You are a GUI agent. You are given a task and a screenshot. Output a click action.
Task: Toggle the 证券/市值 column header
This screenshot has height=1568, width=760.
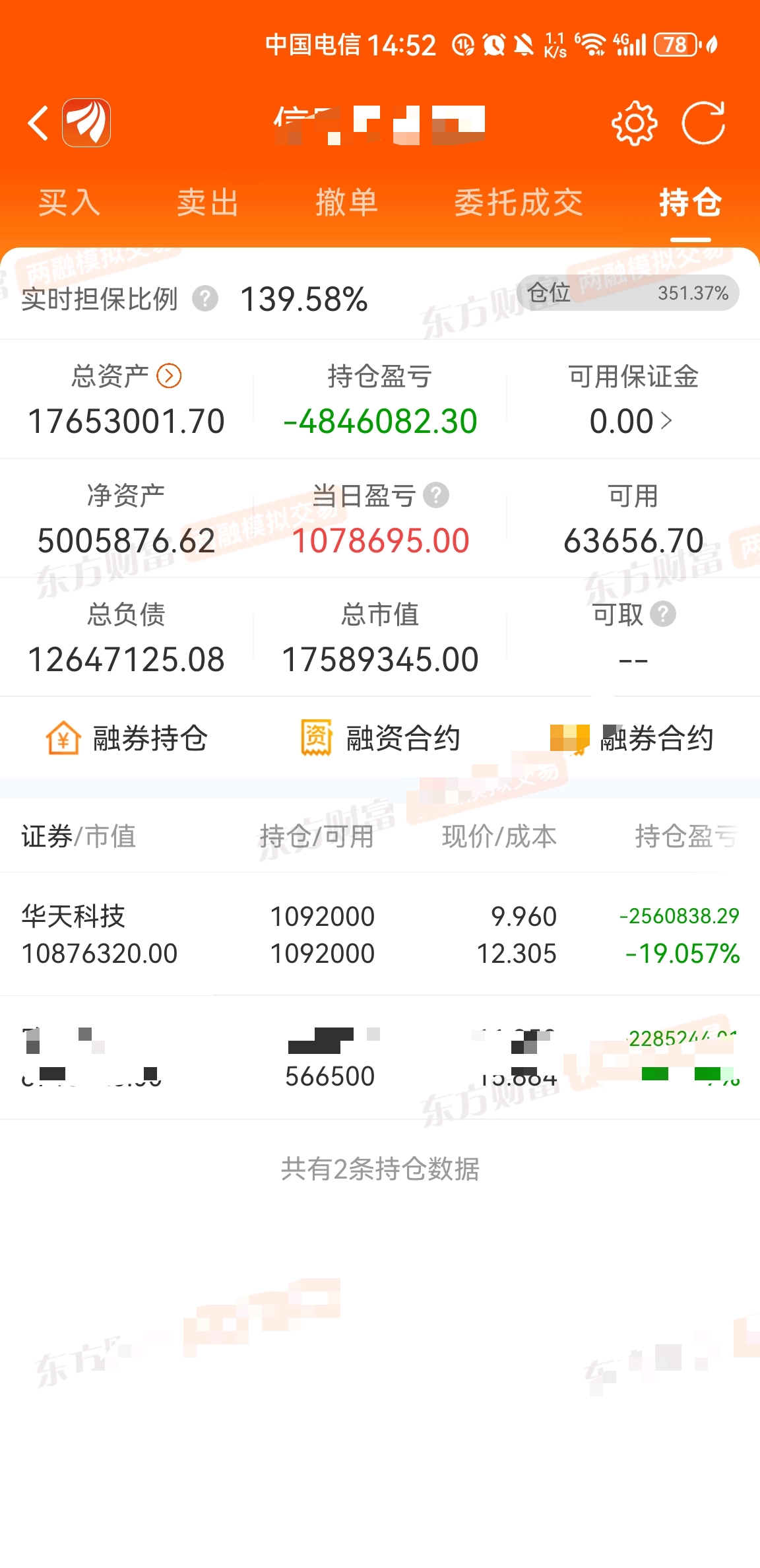click(79, 836)
